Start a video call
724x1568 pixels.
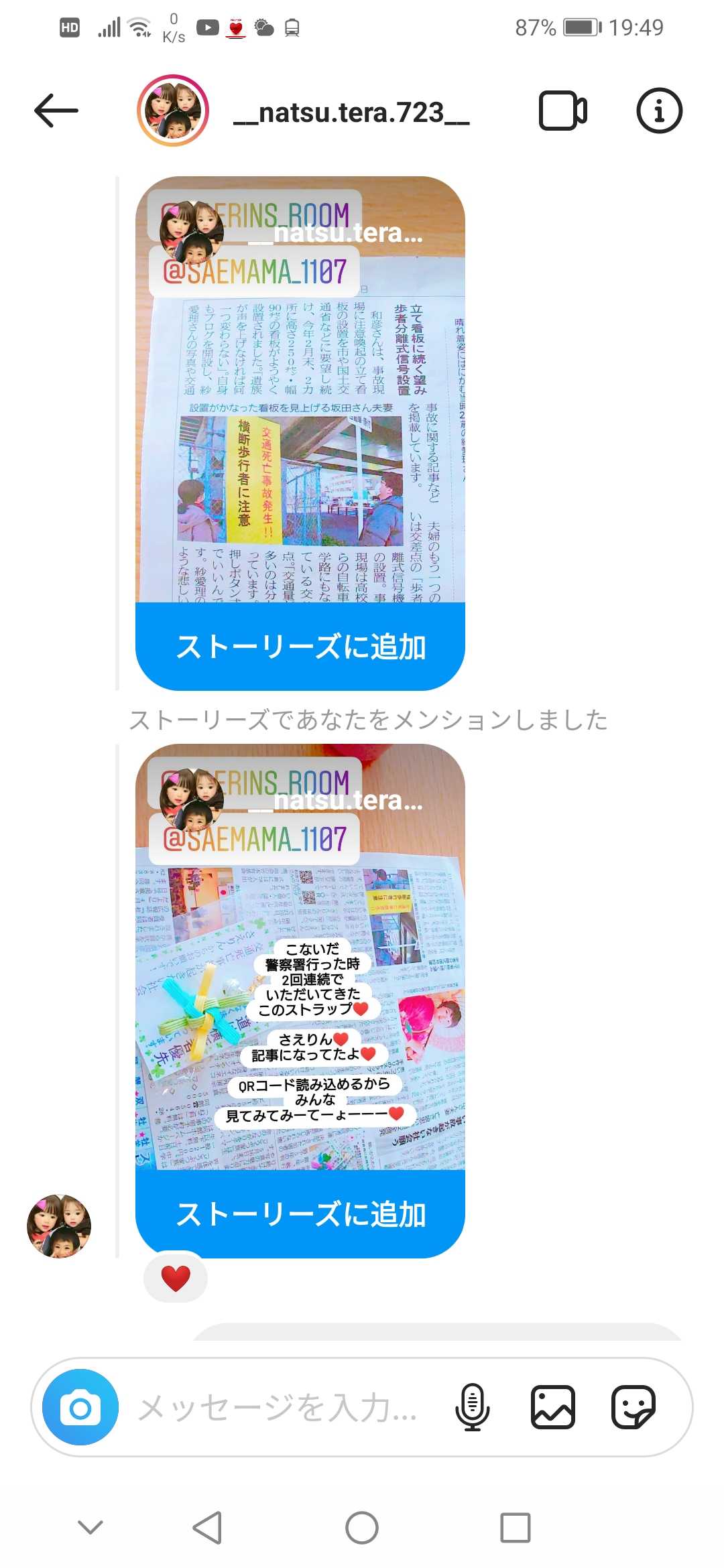[x=562, y=111]
